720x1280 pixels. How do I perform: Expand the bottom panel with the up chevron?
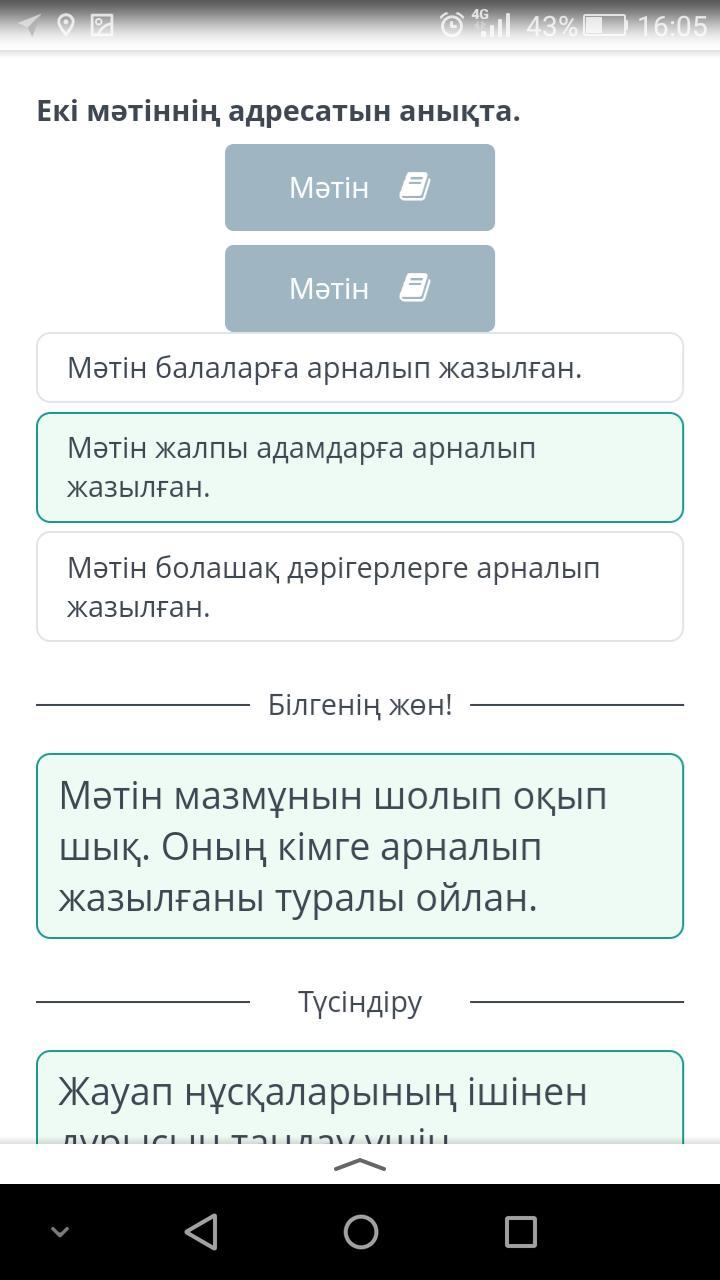point(359,1164)
